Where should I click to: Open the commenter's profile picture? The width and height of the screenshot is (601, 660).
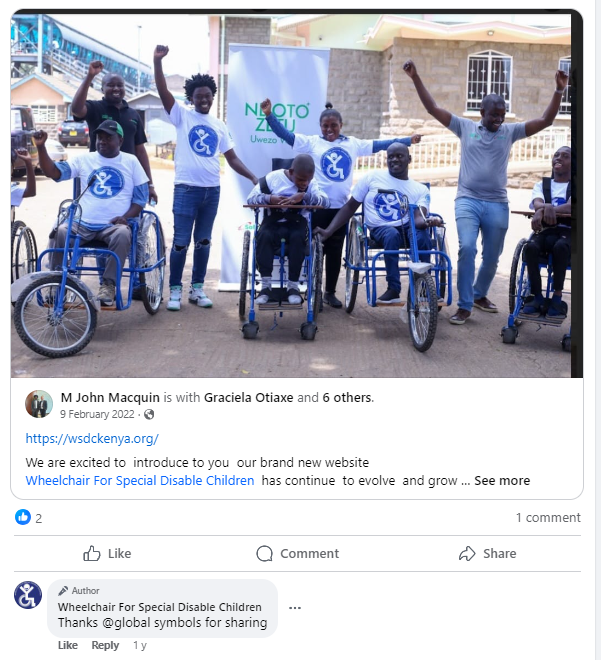(28, 595)
